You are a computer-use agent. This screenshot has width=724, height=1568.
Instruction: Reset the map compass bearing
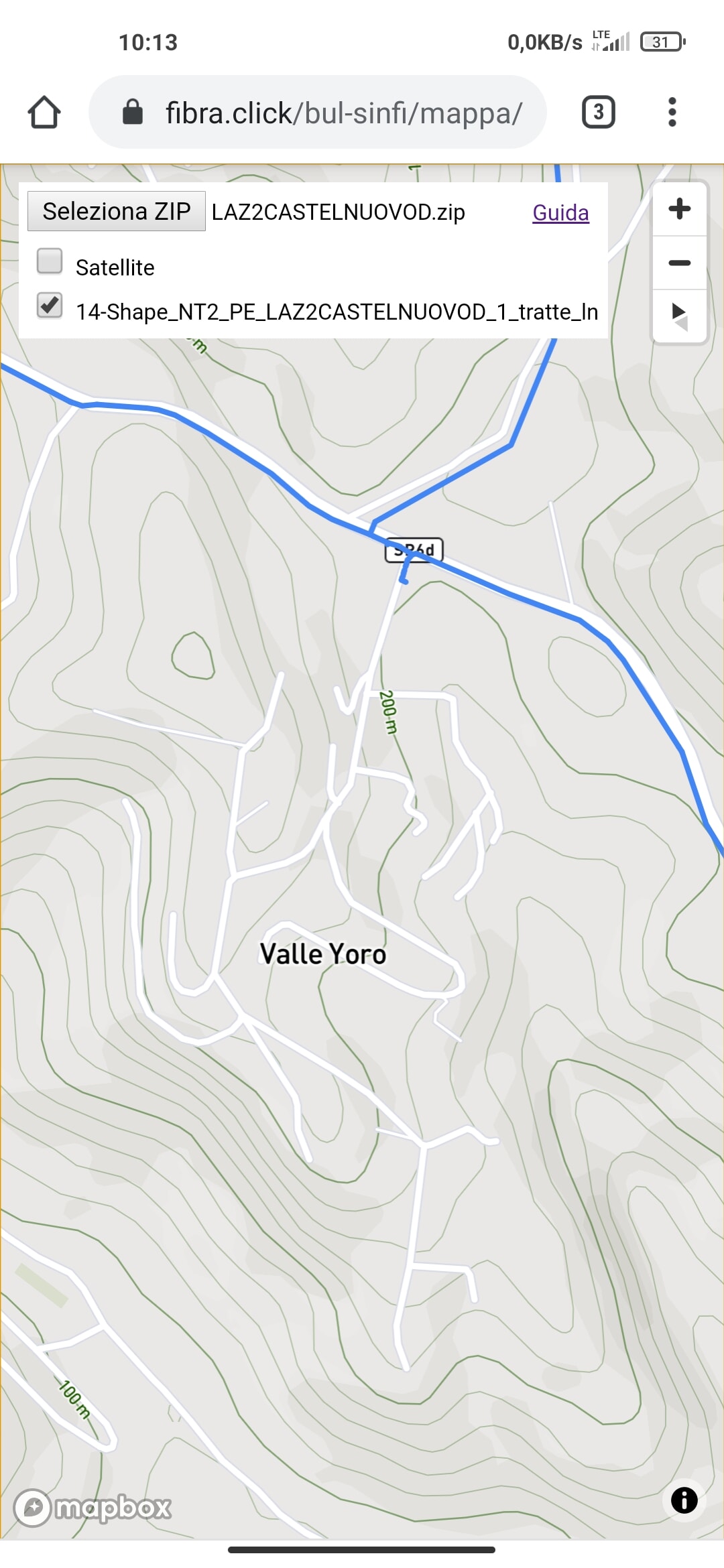(680, 316)
